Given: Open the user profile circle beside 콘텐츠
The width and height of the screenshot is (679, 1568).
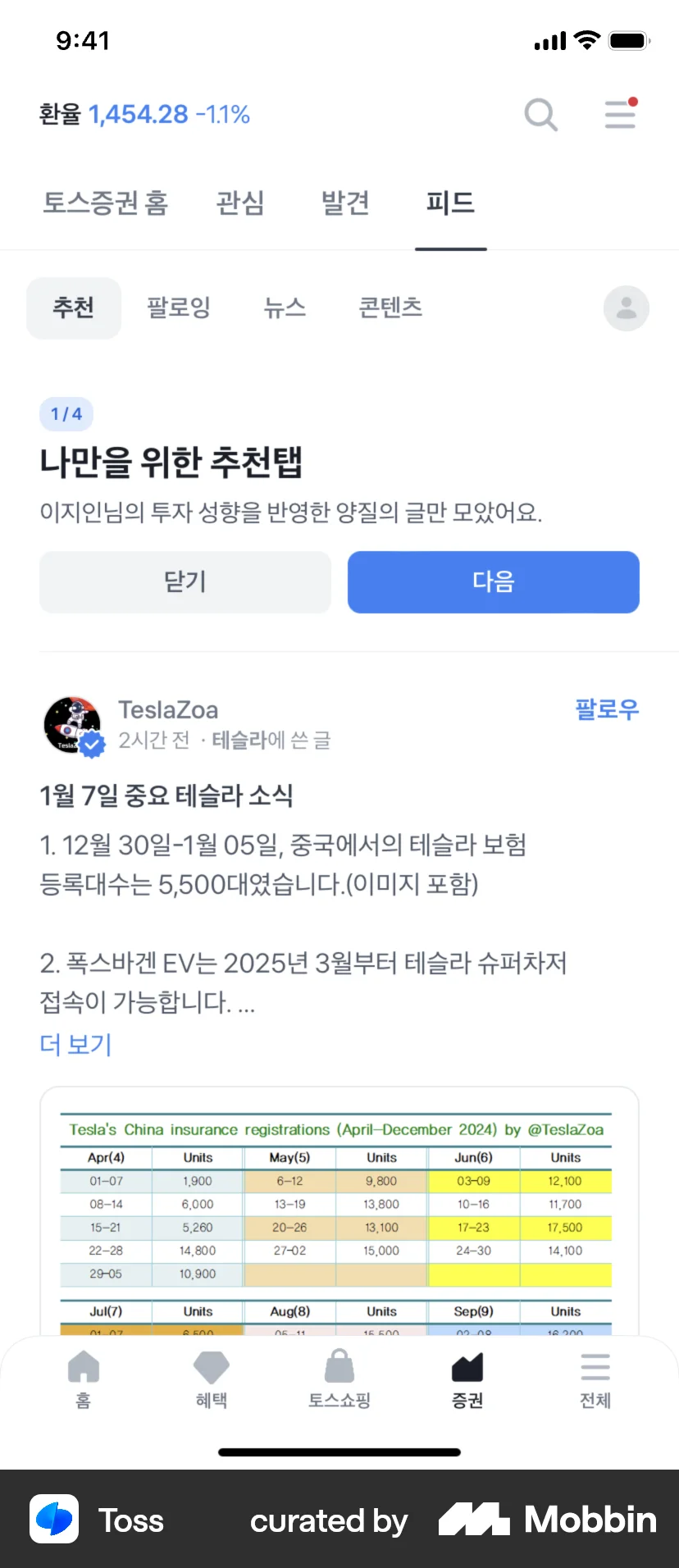Looking at the screenshot, I should [x=626, y=308].
